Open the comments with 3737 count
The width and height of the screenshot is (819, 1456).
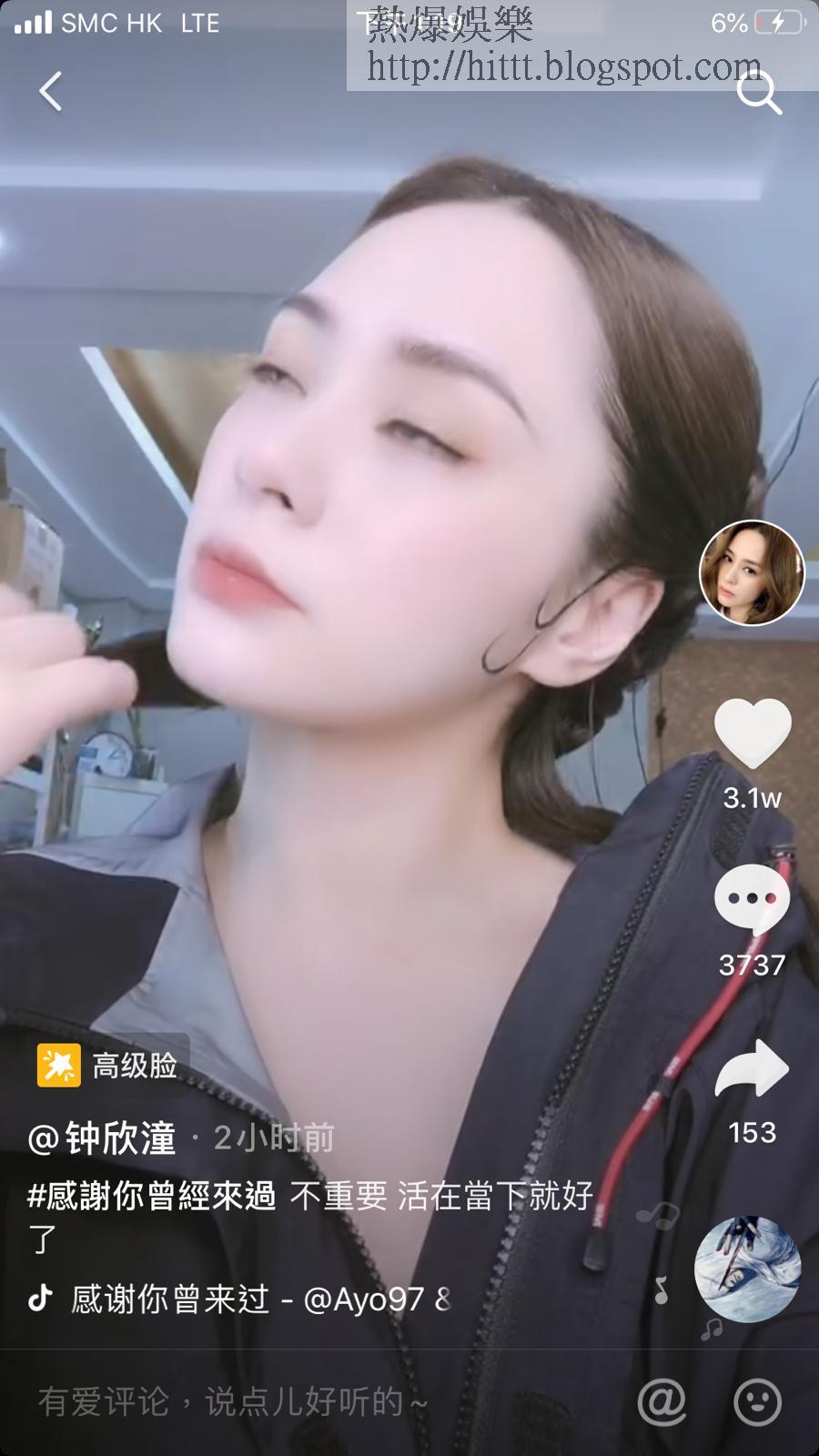click(x=752, y=899)
